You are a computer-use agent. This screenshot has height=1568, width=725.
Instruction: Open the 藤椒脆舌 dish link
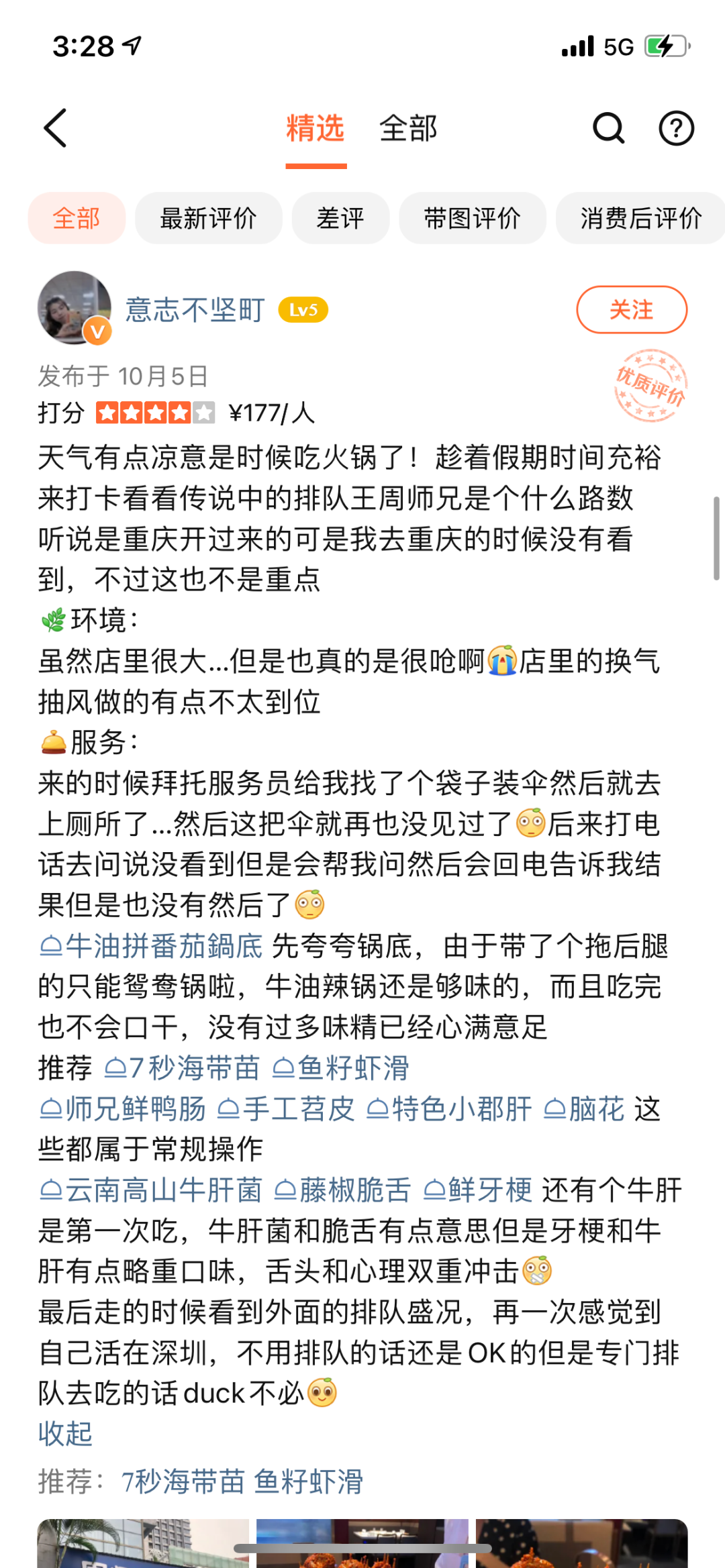pyautogui.click(x=343, y=1190)
